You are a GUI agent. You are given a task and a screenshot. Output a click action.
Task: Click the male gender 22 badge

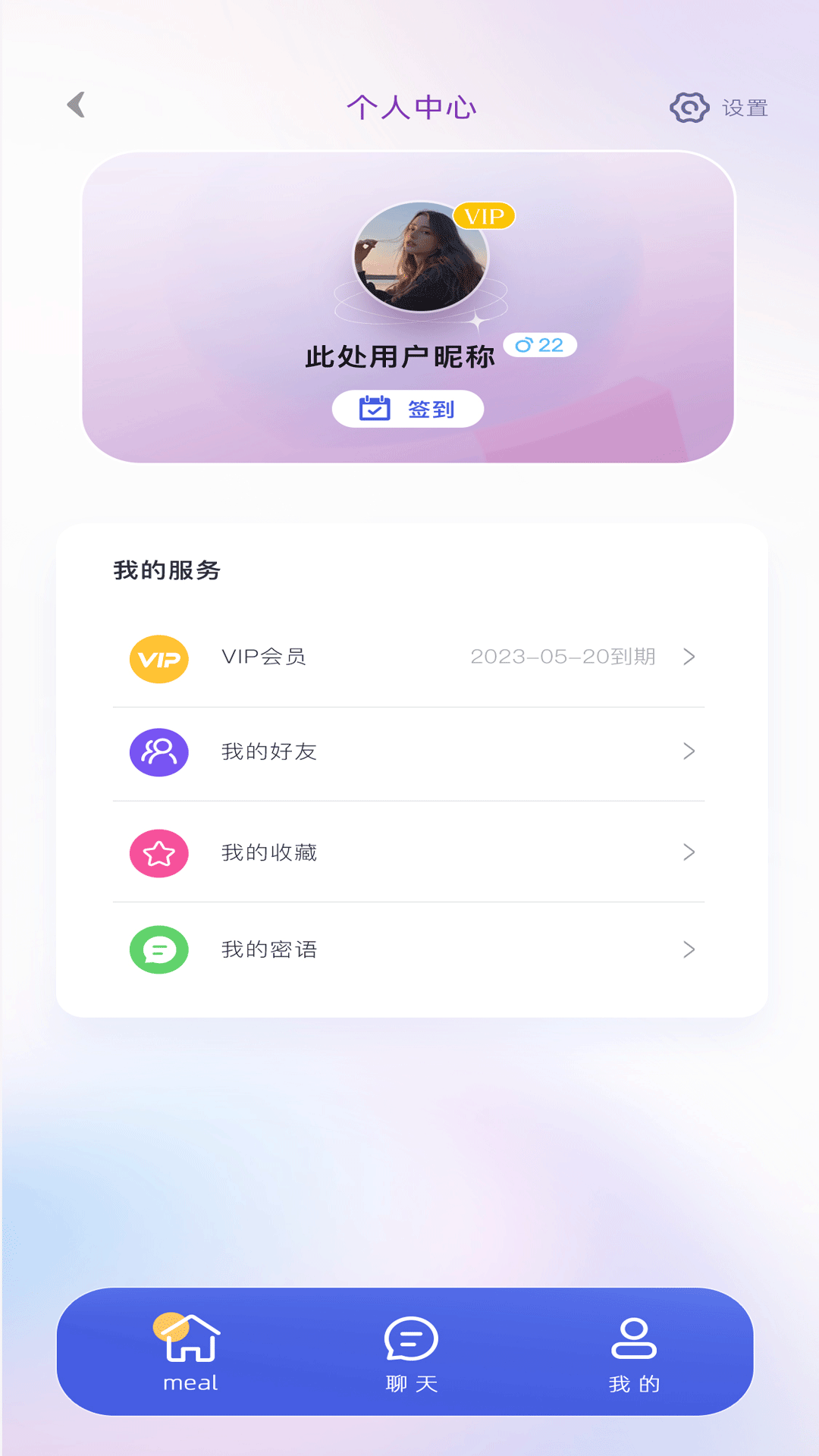[541, 344]
